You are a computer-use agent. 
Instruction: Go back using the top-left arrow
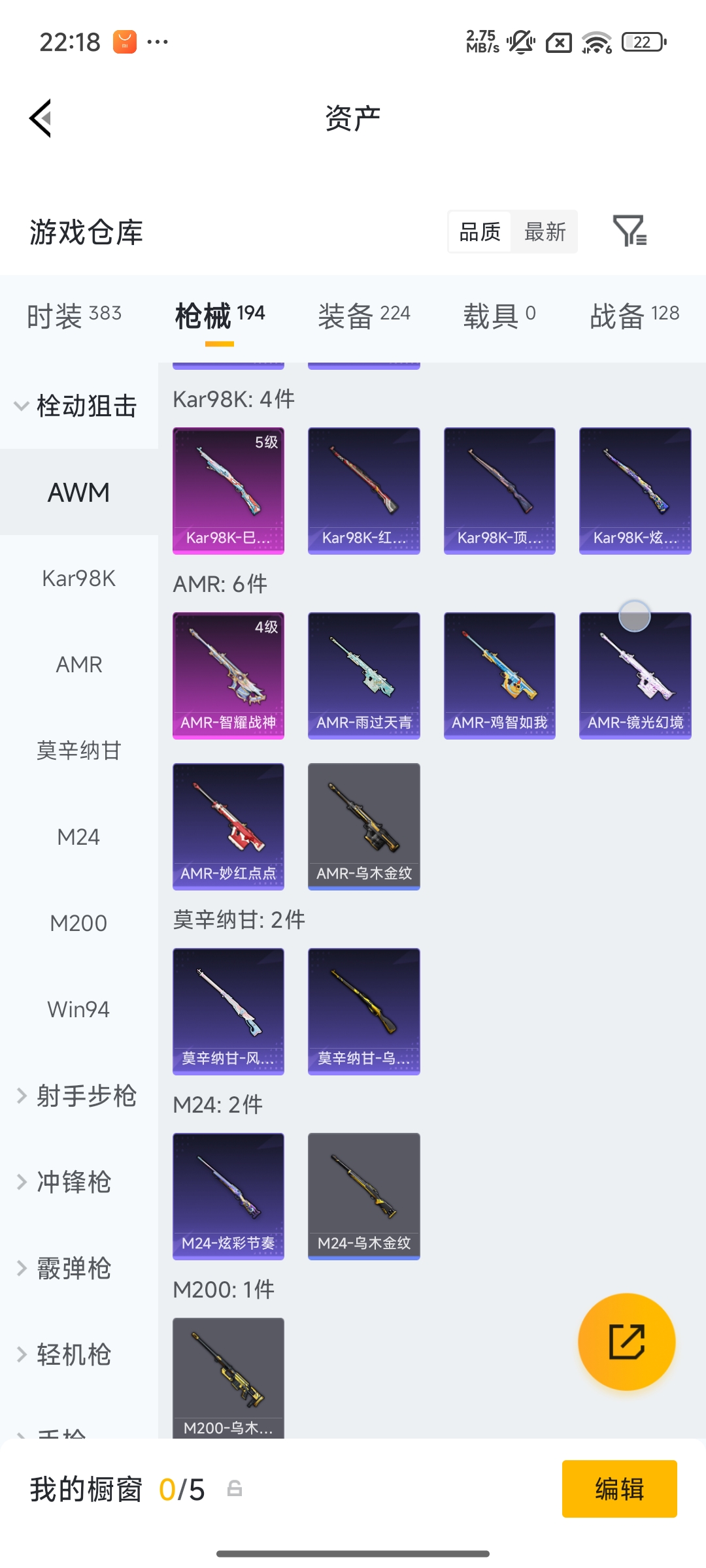coord(39,118)
